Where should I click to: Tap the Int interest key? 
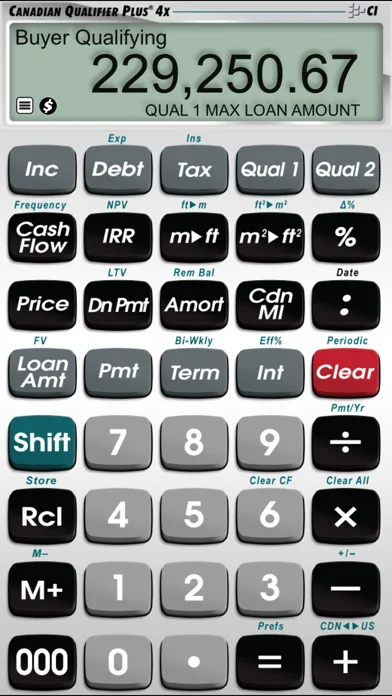point(270,372)
